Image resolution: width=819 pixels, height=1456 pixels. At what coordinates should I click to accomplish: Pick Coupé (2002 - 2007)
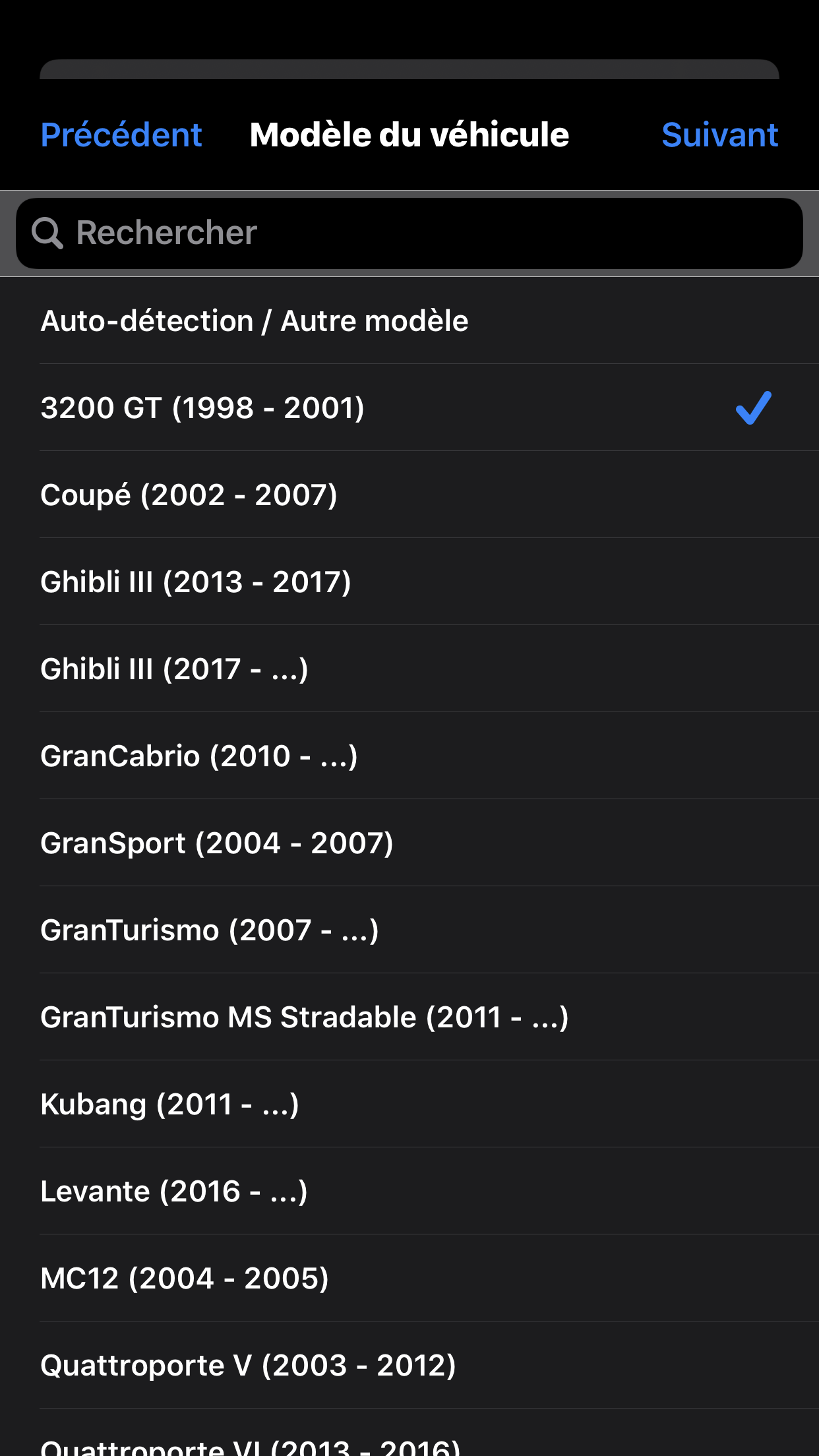coord(189,495)
